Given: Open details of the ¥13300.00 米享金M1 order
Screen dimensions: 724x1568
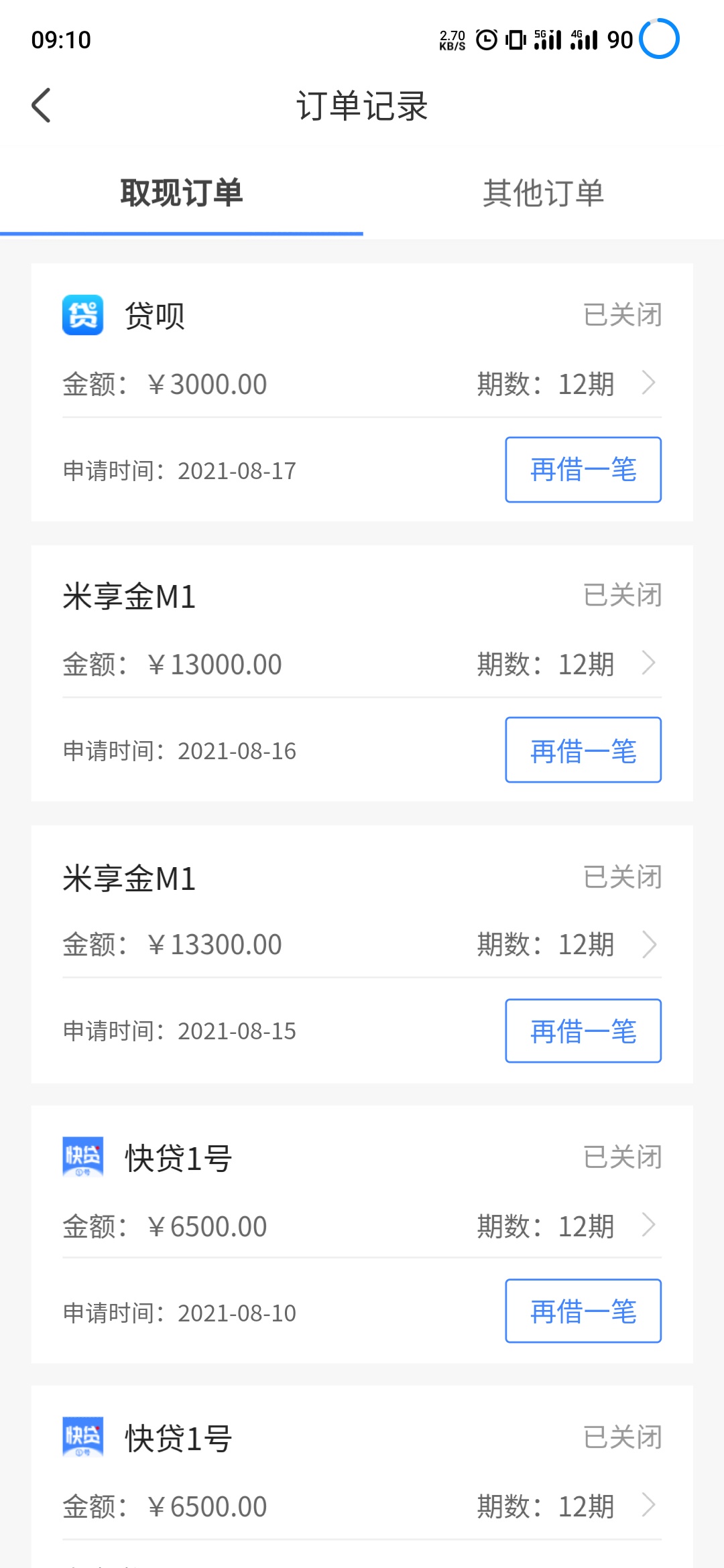Looking at the screenshot, I should tap(362, 945).
